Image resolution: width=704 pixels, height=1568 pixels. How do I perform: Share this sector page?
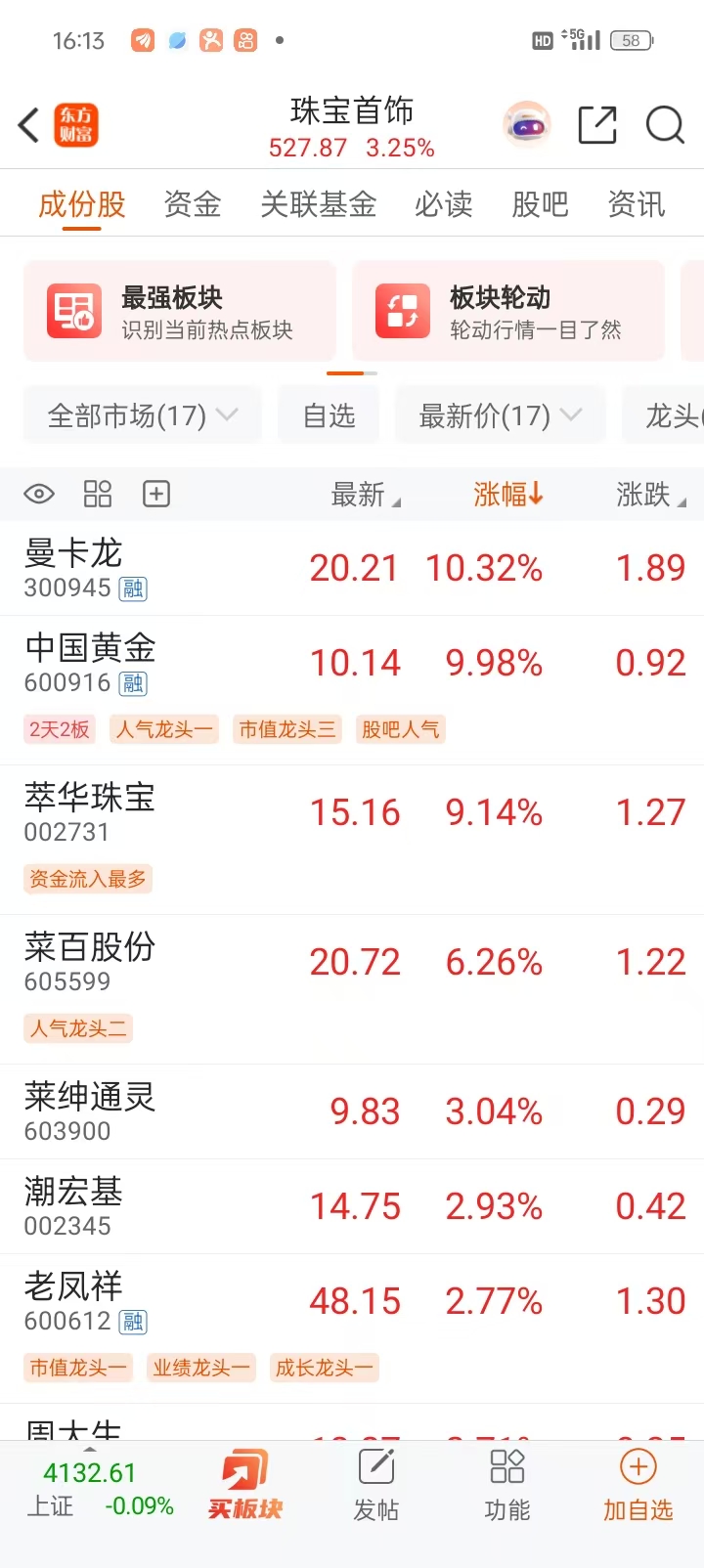click(x=597, y=125)
